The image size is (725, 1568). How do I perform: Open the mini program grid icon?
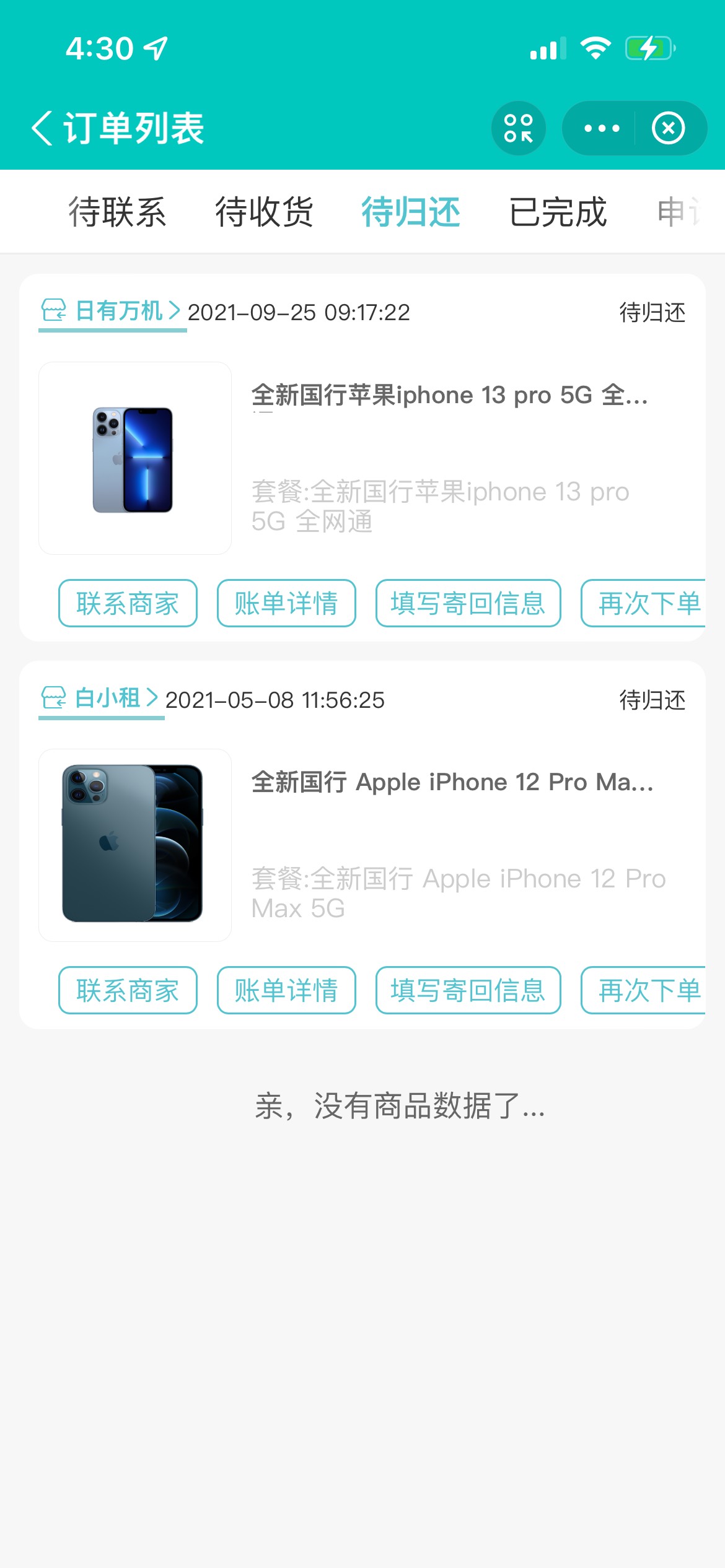coord(519,128)
